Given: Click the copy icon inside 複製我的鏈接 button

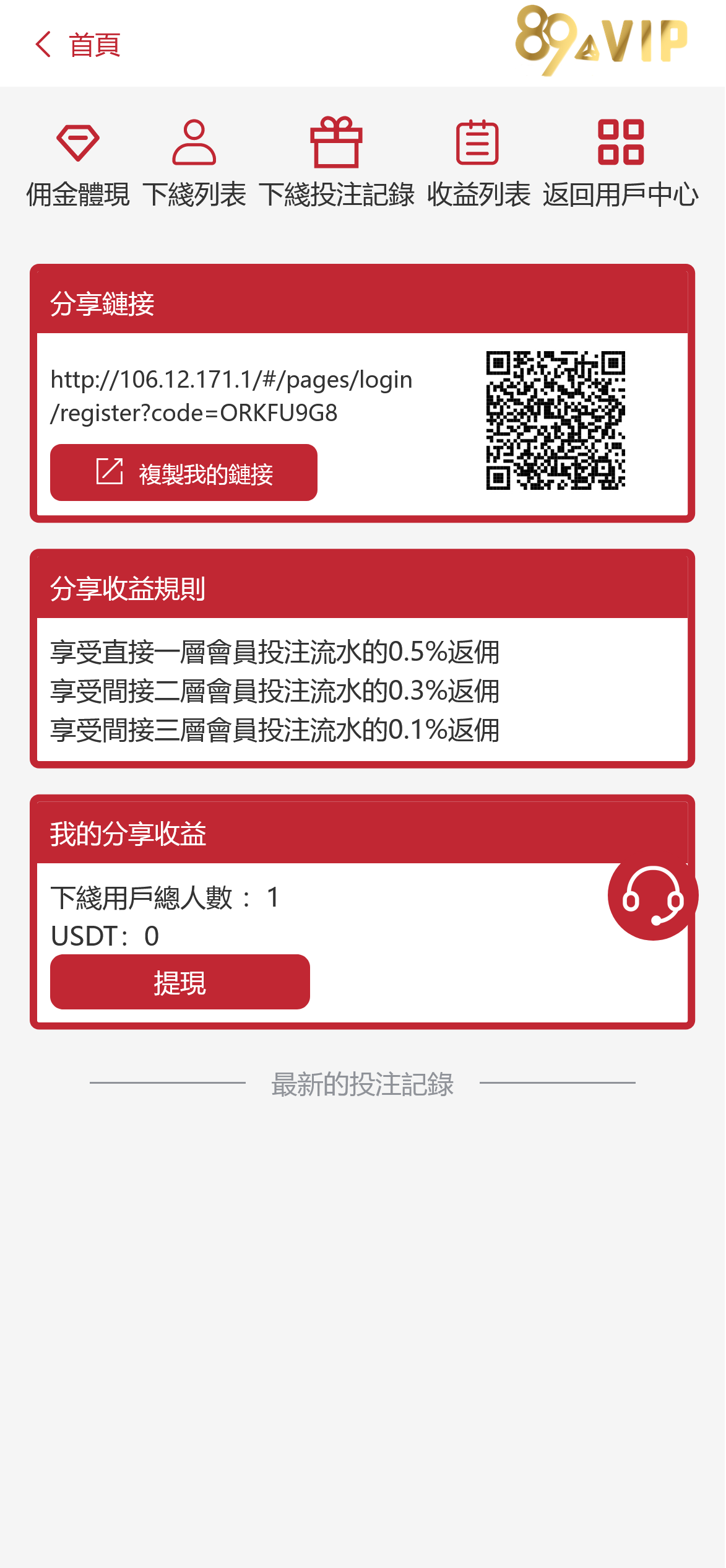Looking at the screenshot, I should (109, 471).
